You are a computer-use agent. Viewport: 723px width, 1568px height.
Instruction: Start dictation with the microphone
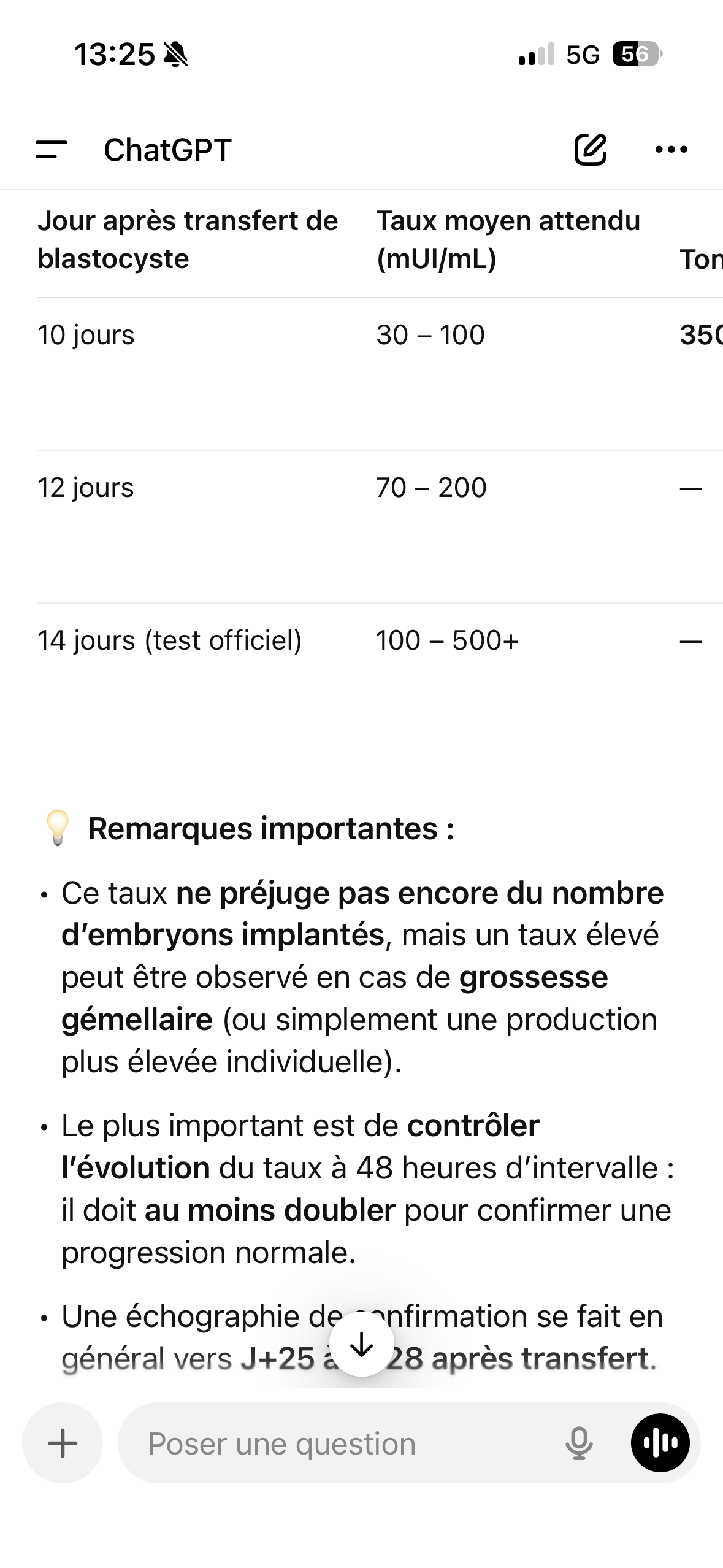(579, 1443)
